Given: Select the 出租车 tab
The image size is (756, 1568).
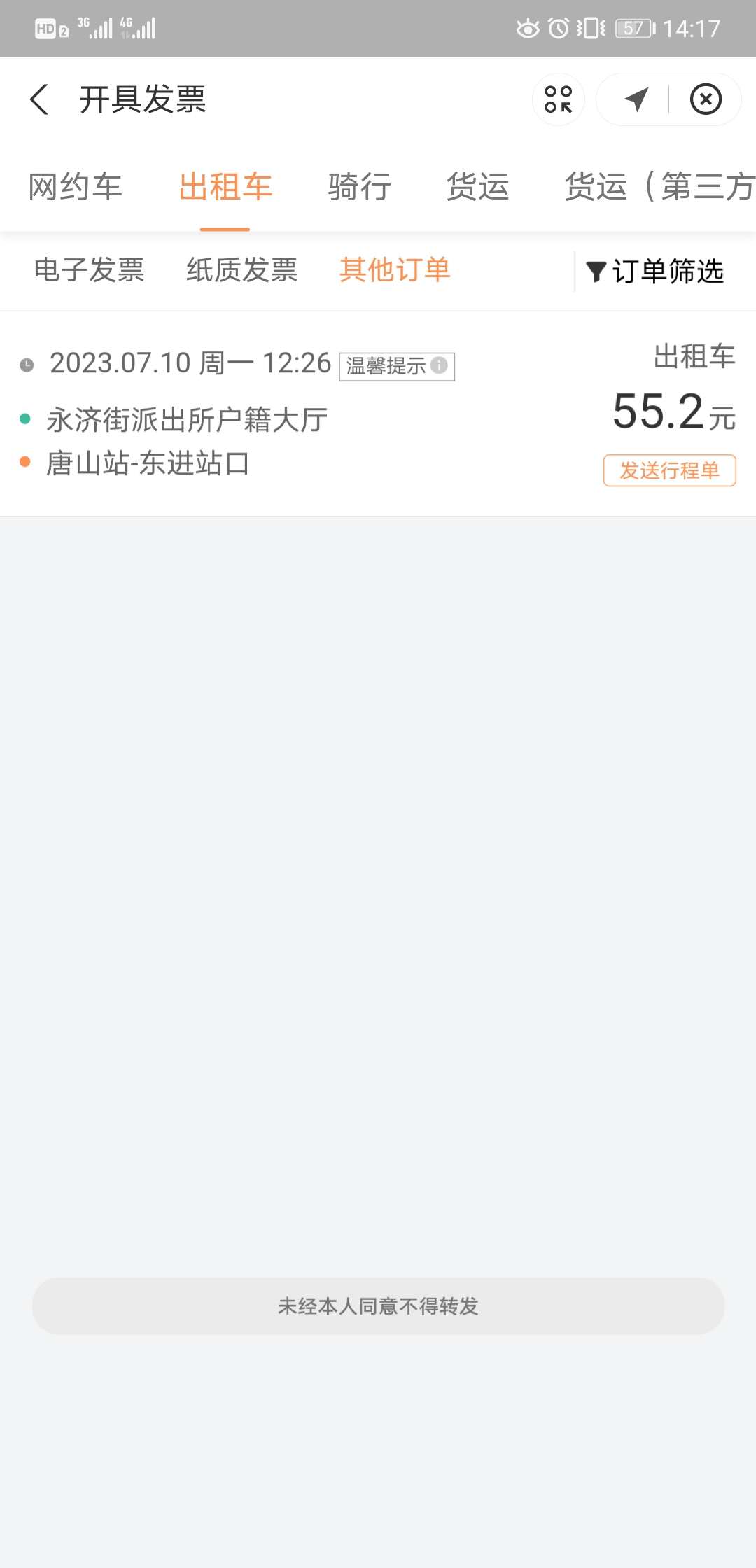Looking at the screenshot, I should point(225,187).
